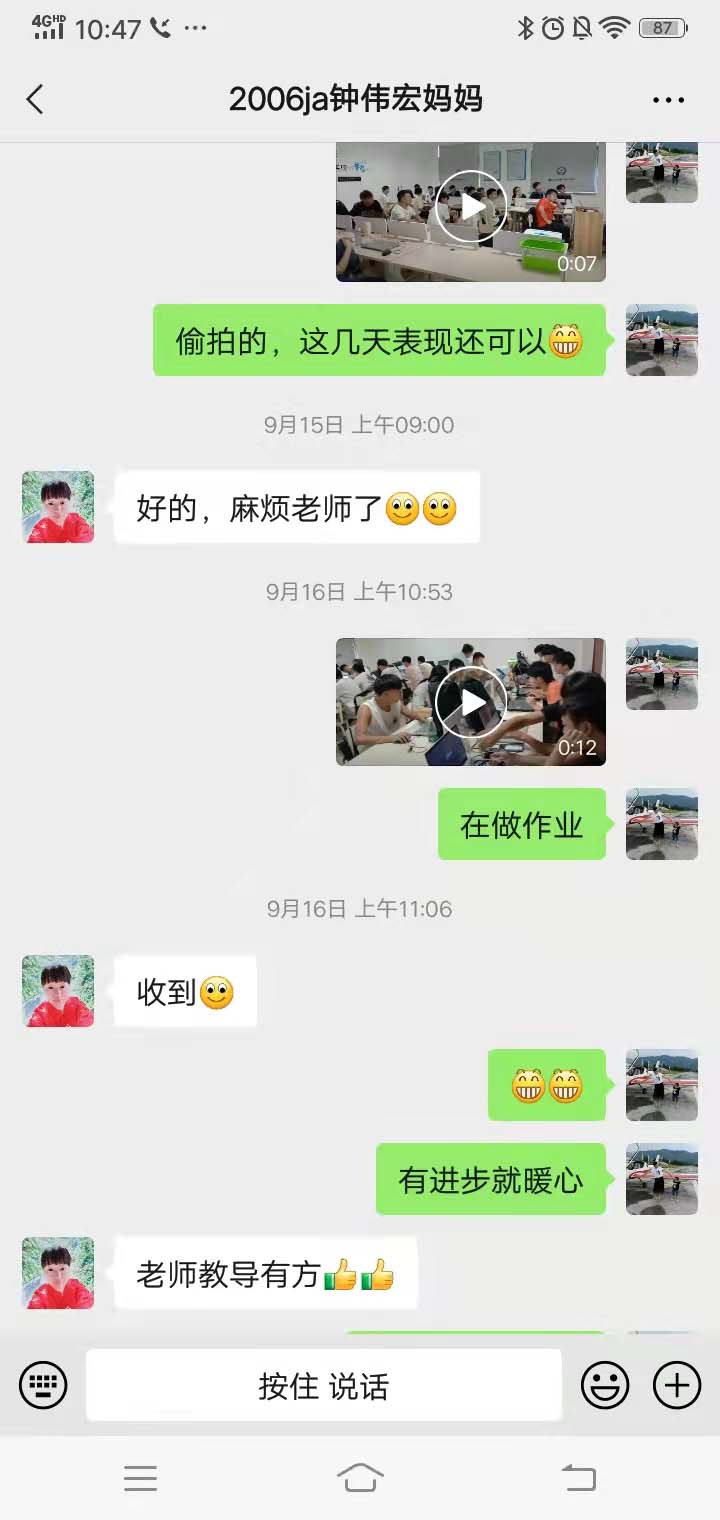
Task: Play the 0:12 homework video
Action: (x=471, y=702)
